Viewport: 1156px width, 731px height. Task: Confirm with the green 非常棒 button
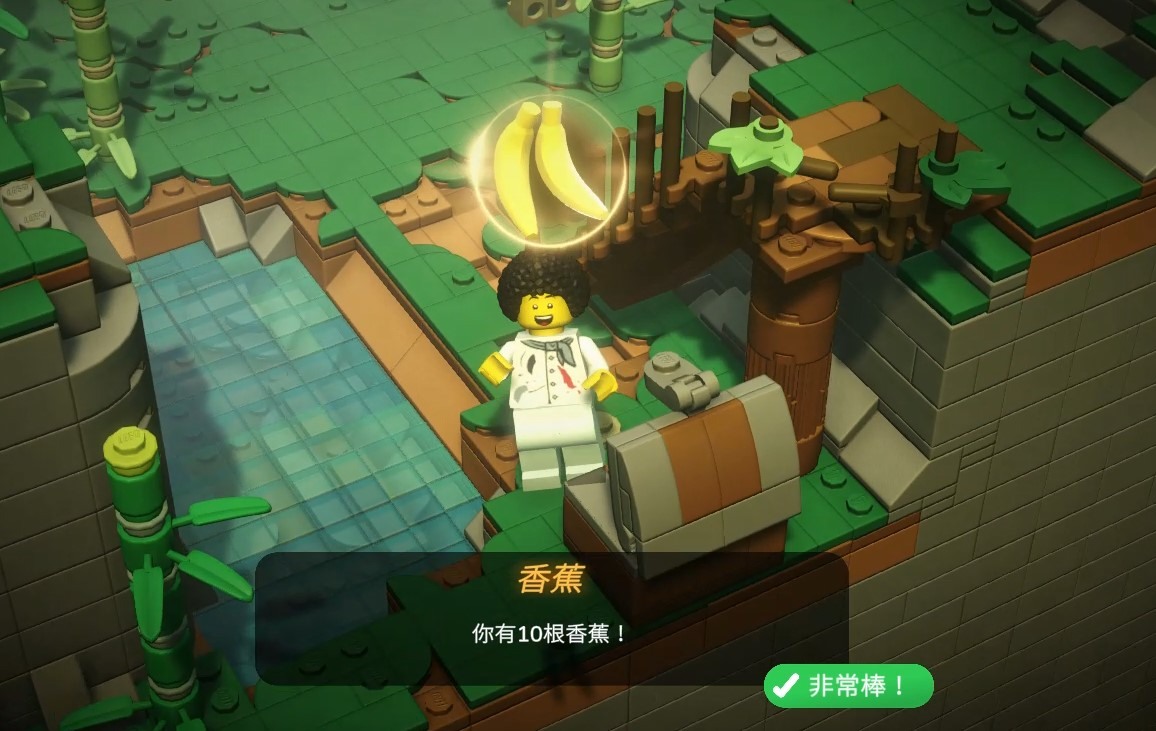tap(848, 686)
